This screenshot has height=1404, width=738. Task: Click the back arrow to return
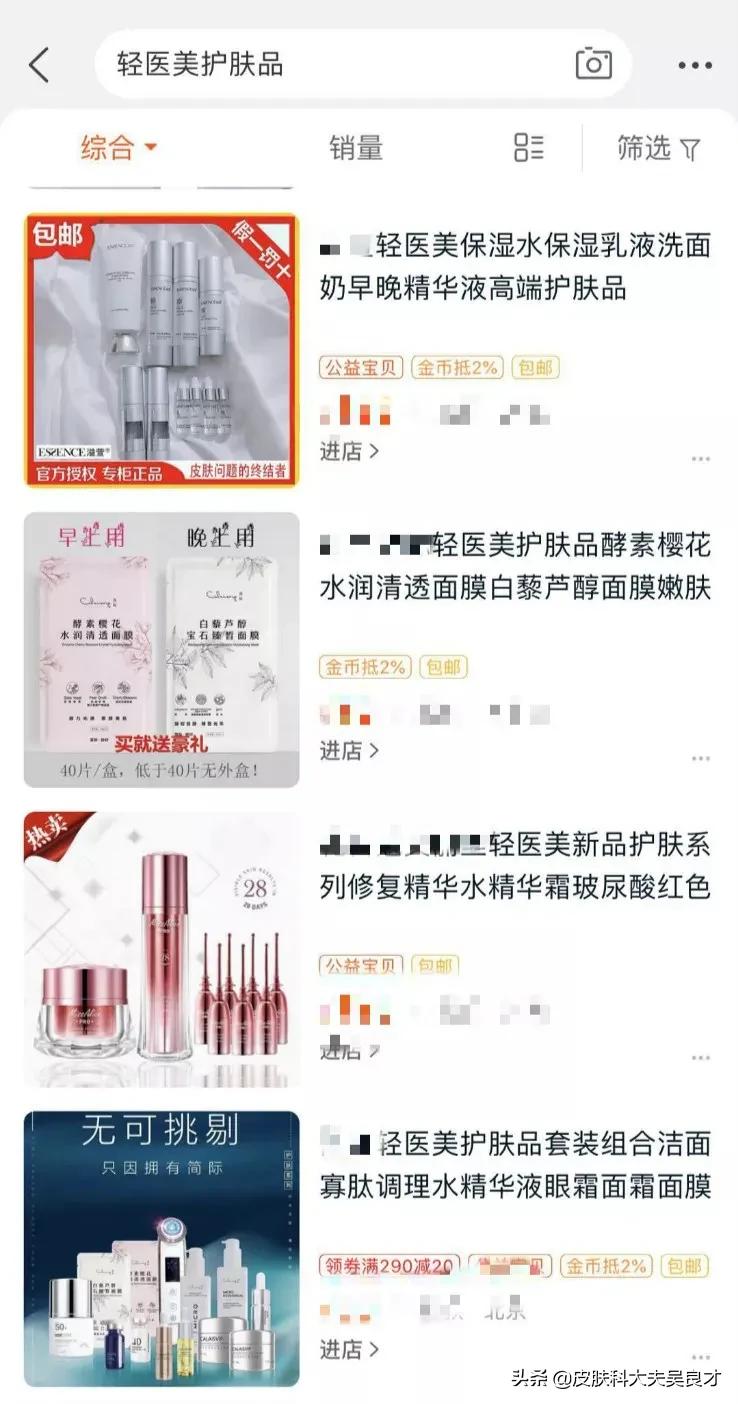(x=38, y=63)
